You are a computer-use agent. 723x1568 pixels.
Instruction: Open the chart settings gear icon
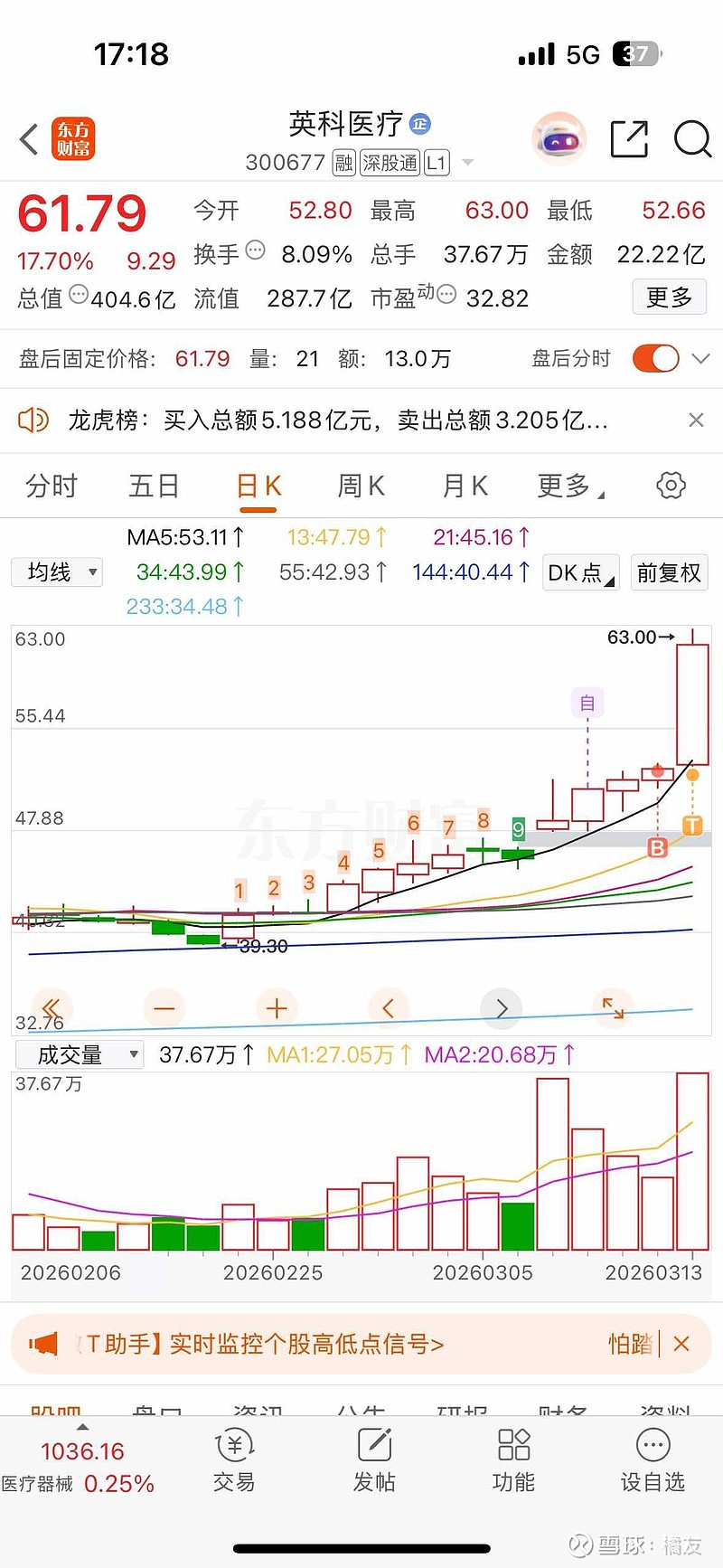click(x=670, y=486)
